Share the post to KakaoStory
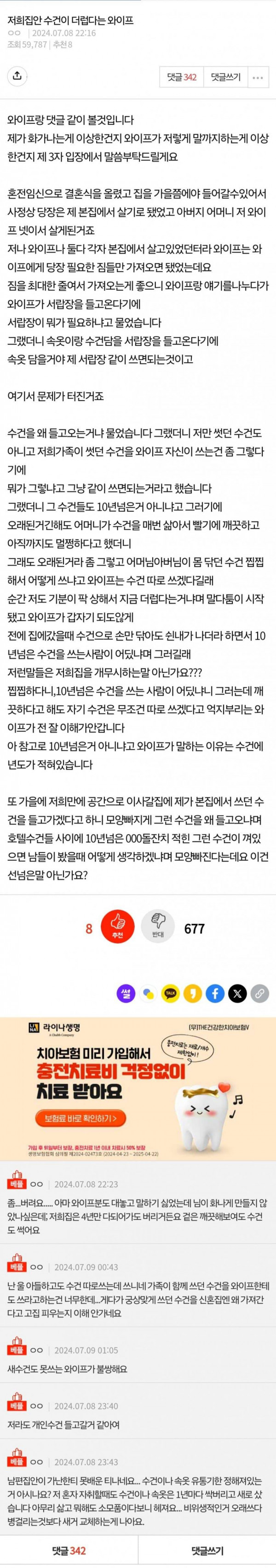Viewport: 276px width, 1568px height. coord(193,993)
